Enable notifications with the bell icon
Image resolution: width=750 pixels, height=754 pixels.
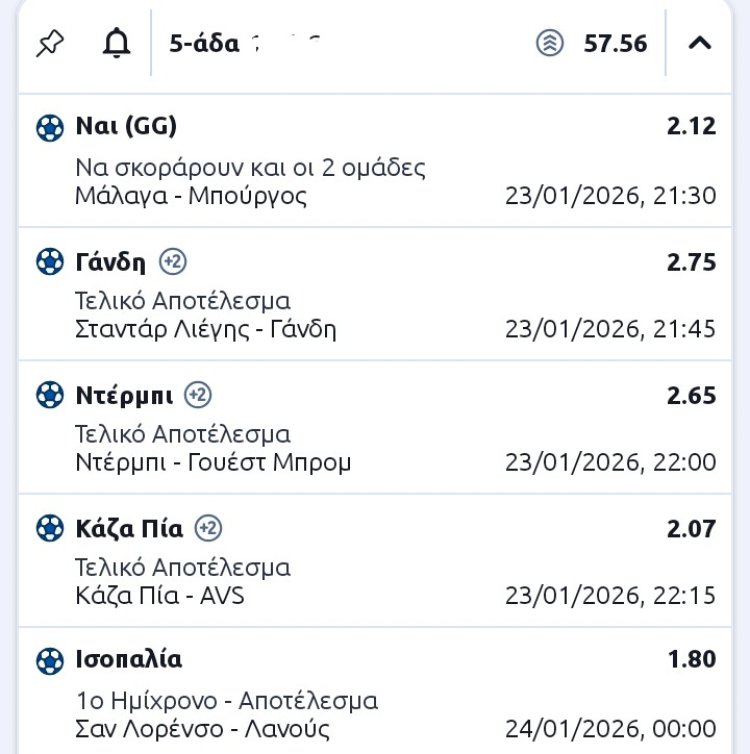117,43
